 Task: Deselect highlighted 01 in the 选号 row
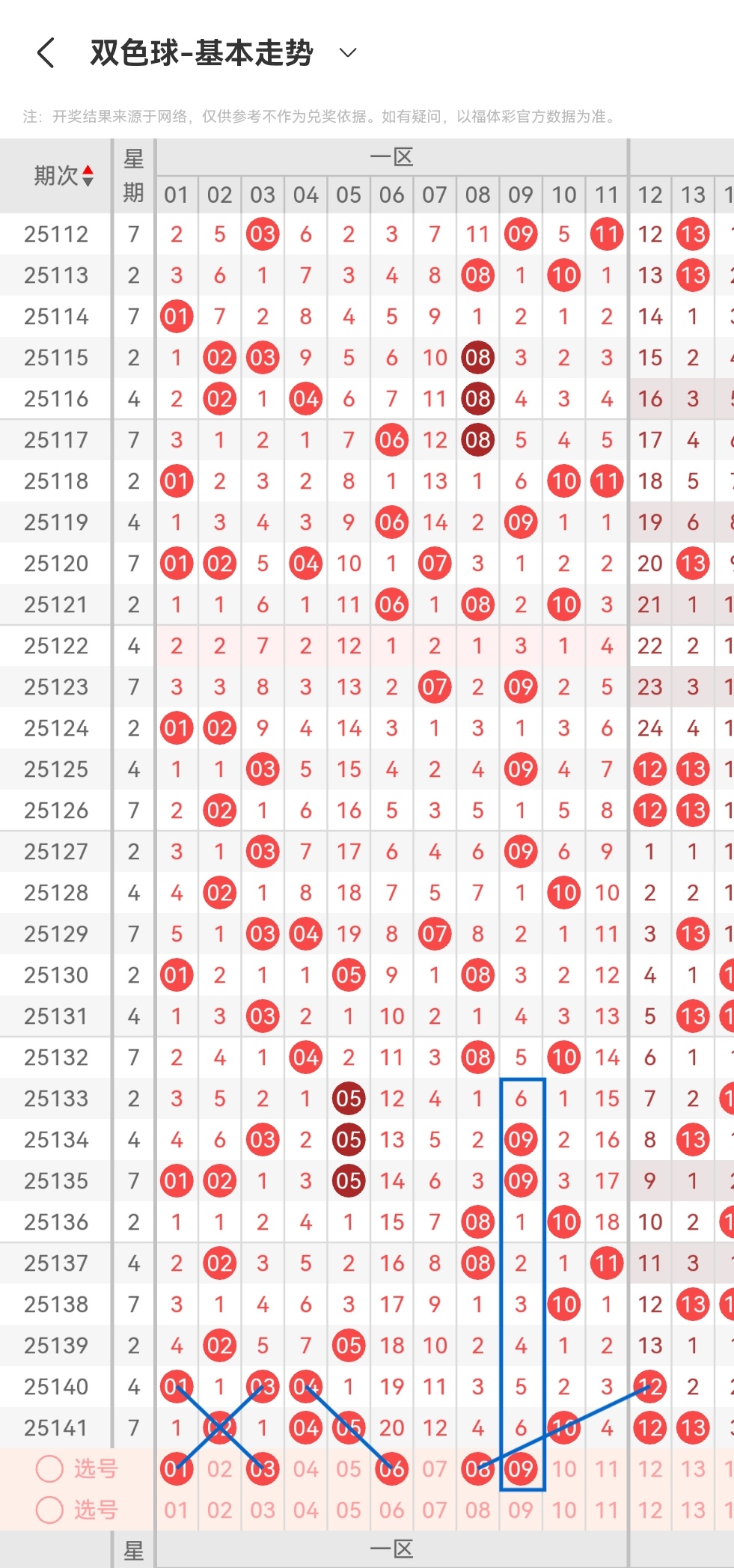pyautogui.click(x=177, y=1468)
